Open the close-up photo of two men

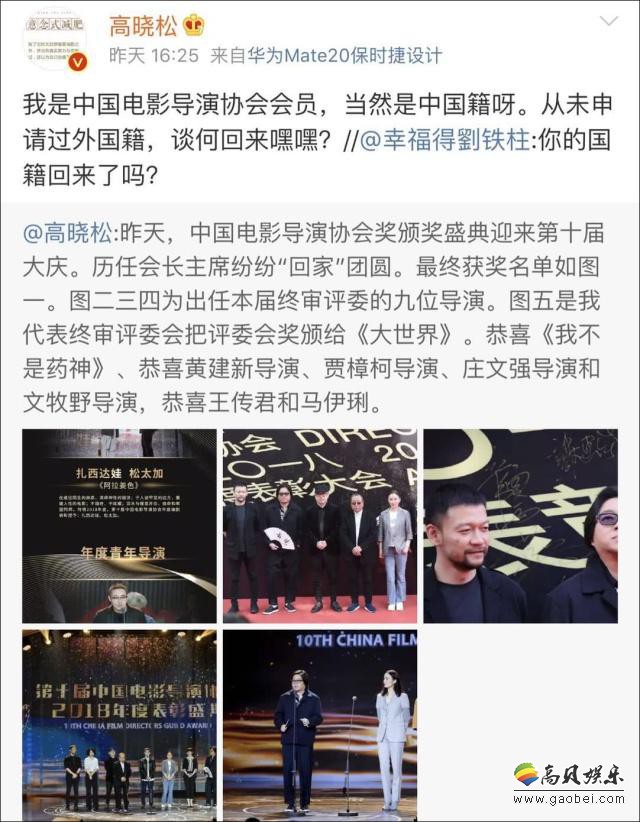520,526
